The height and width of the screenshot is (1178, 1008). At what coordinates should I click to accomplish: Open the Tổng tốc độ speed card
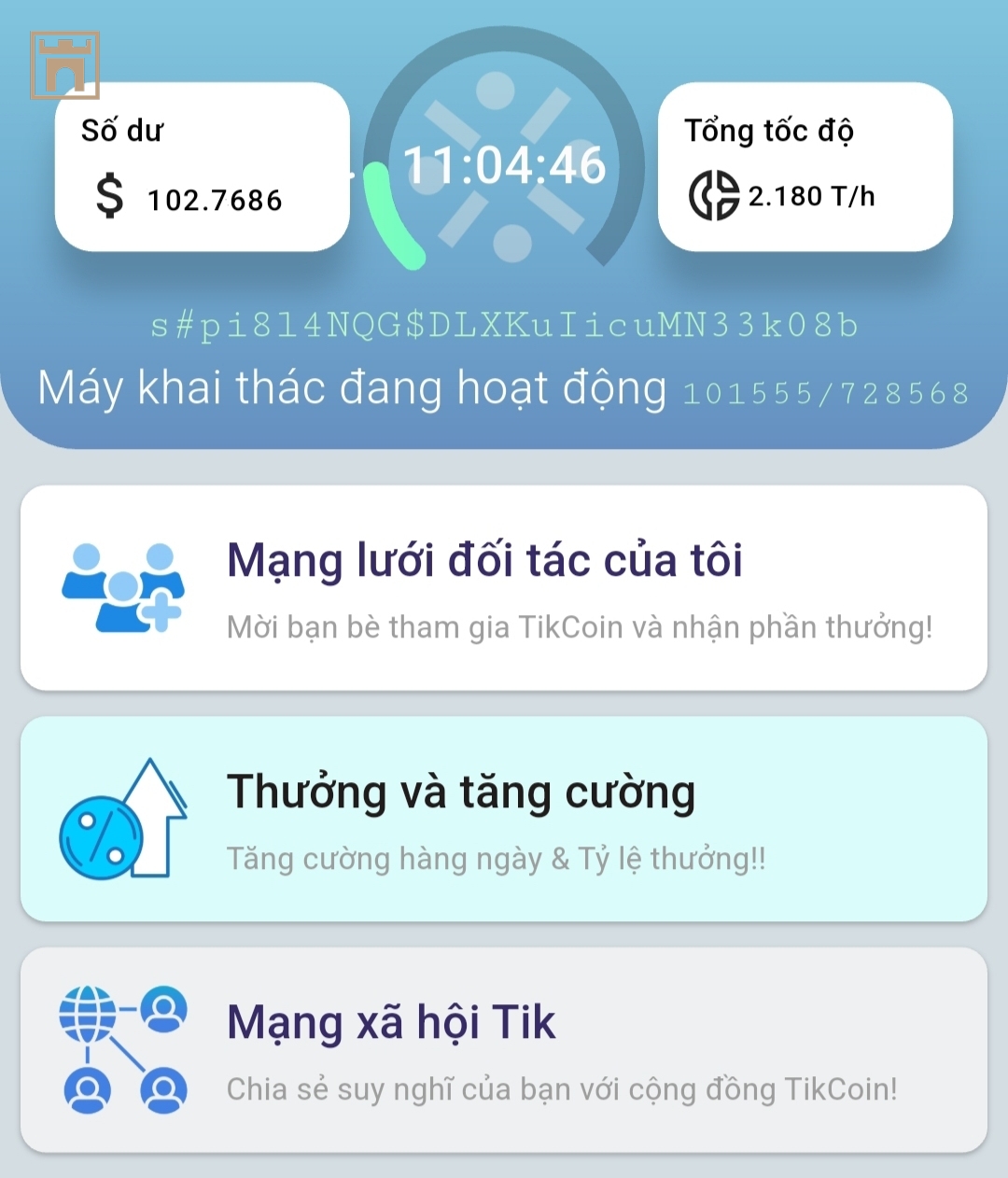tap(805, 167)
